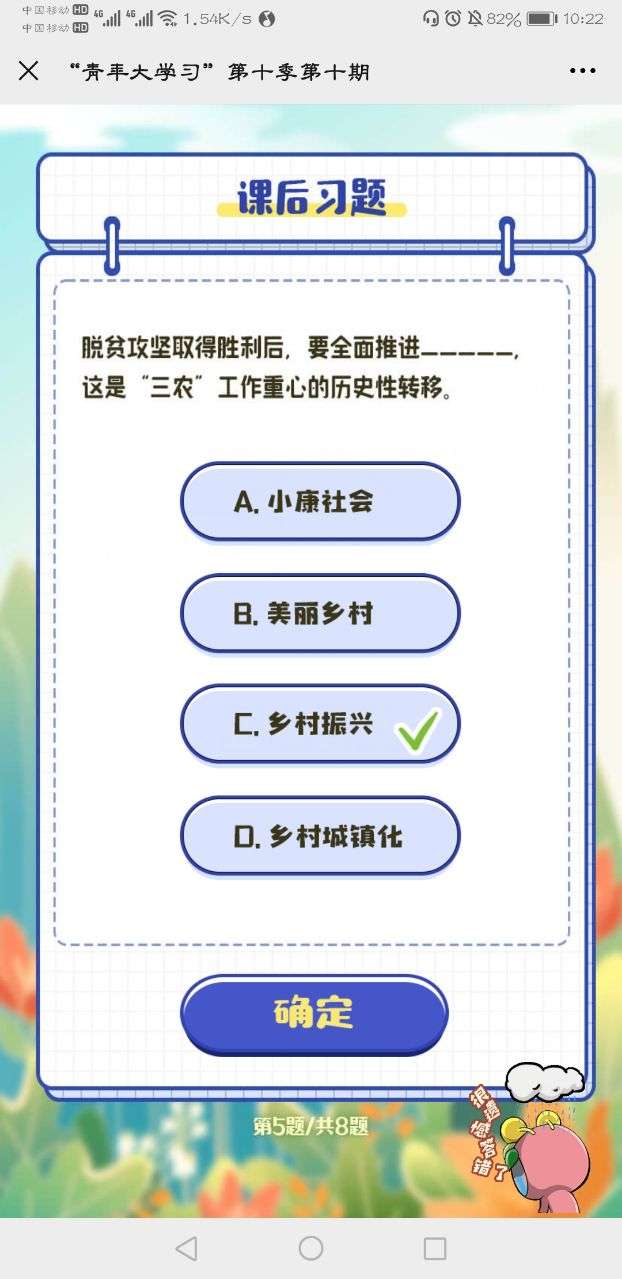Select answer A. 小康社会
The height and width of the screenshot is (1279, 622).
(x=320, y=501)
